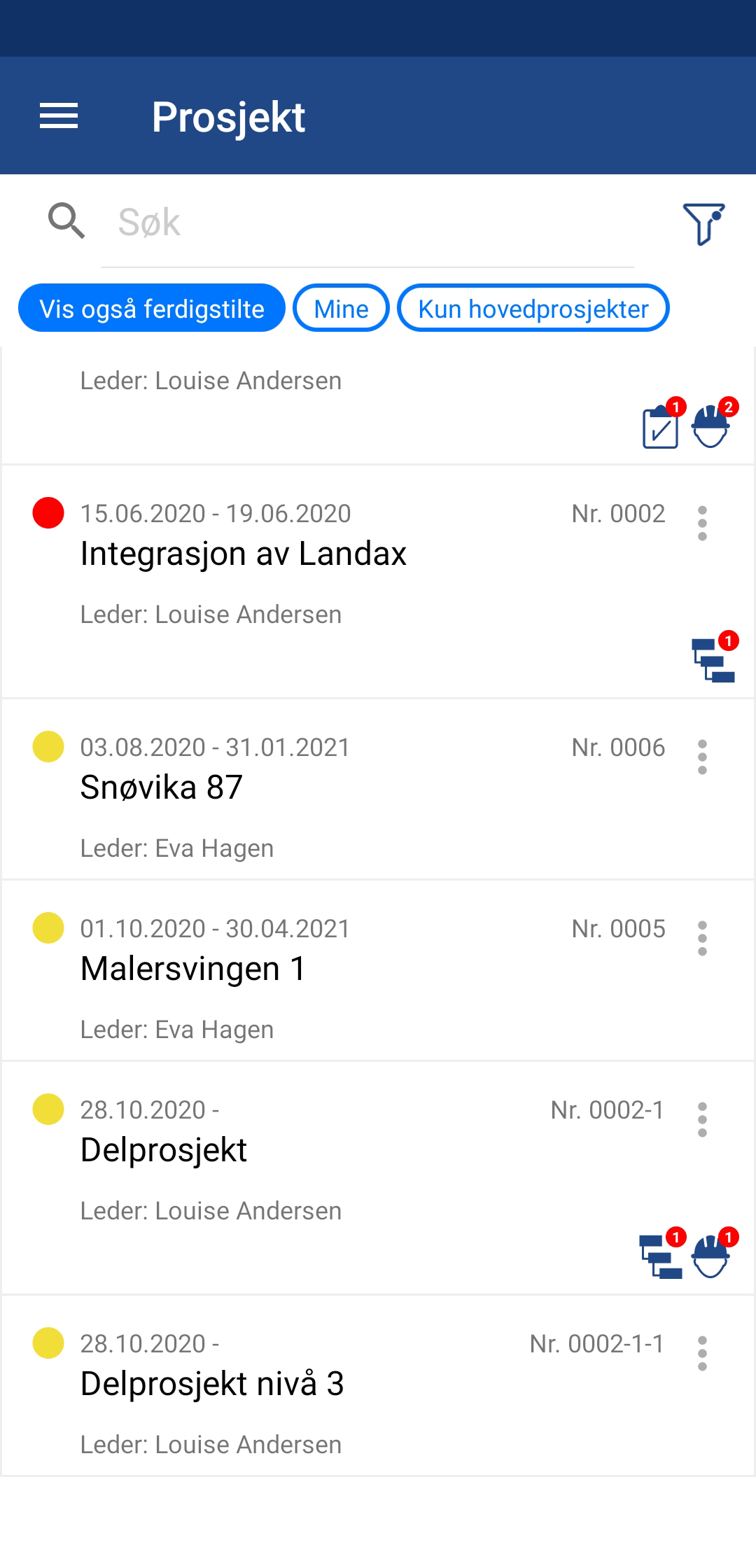Open the Integrasjon av Landax project
This screenshot has width=756, height=1568.
point(244,554)
